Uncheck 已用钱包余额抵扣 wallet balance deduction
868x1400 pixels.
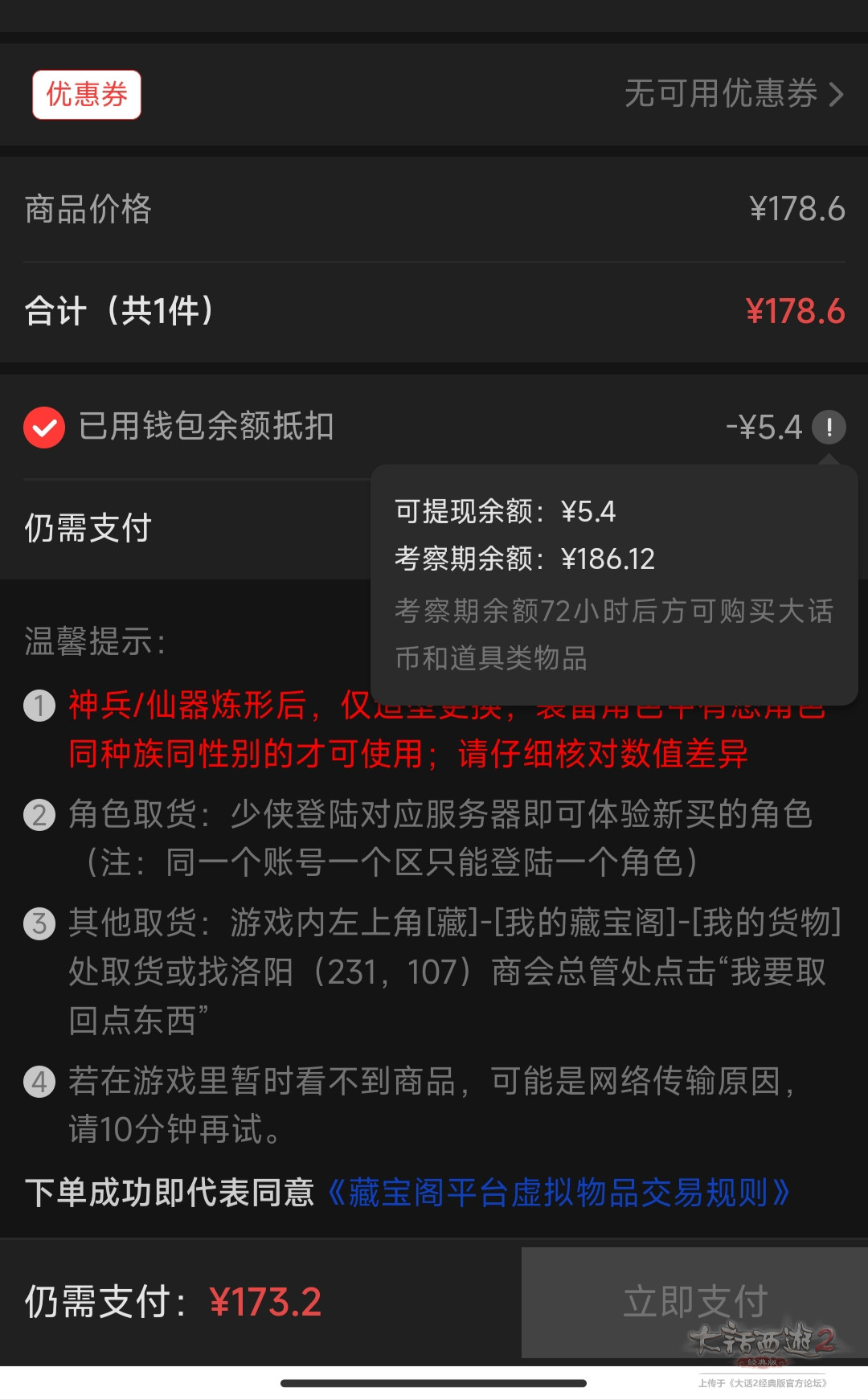[x=44, y=427]
